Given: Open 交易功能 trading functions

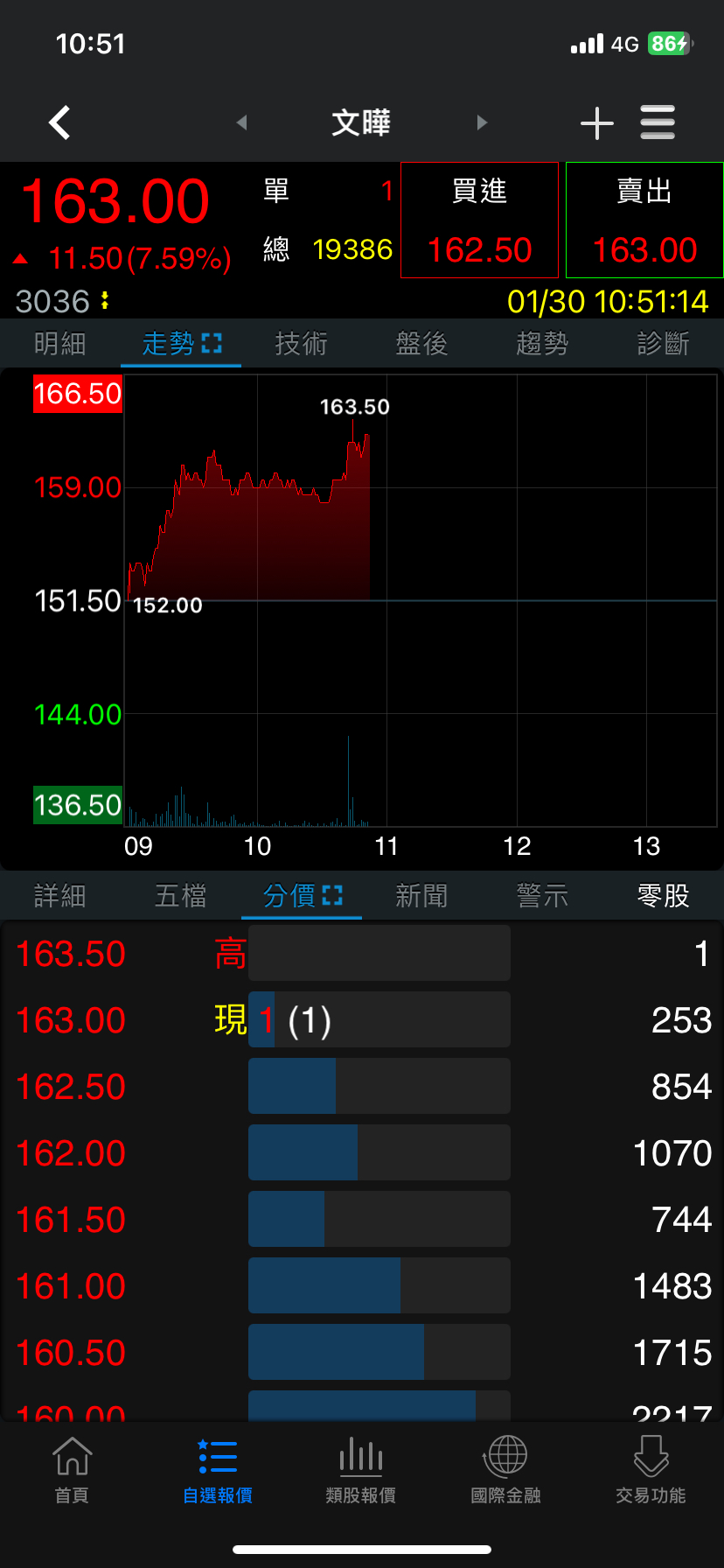Looking at the screenshot, I should 651,1470.
